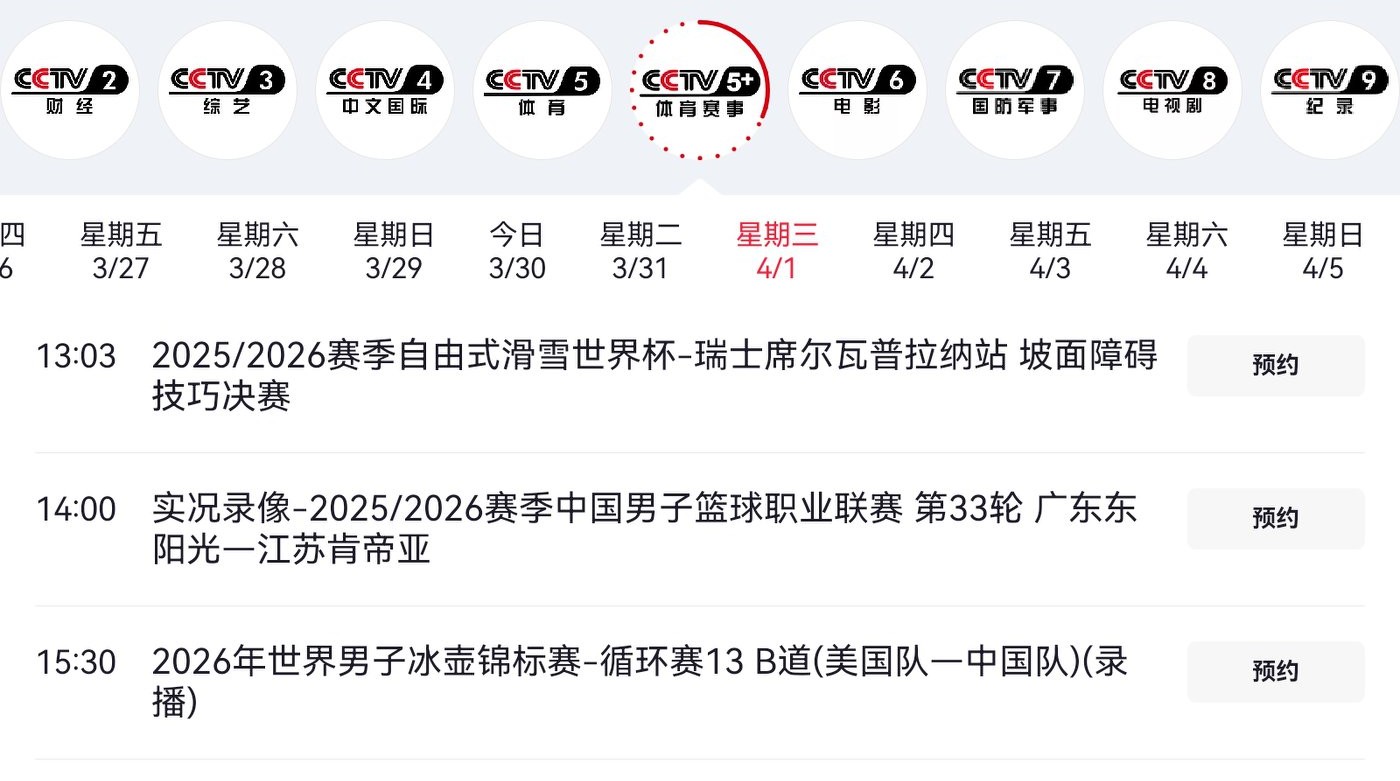Switch to the CCTV-3 综艺 channel
Image resolution: width=1400 pixels, height=781 pixels.
tap(227, 90)
